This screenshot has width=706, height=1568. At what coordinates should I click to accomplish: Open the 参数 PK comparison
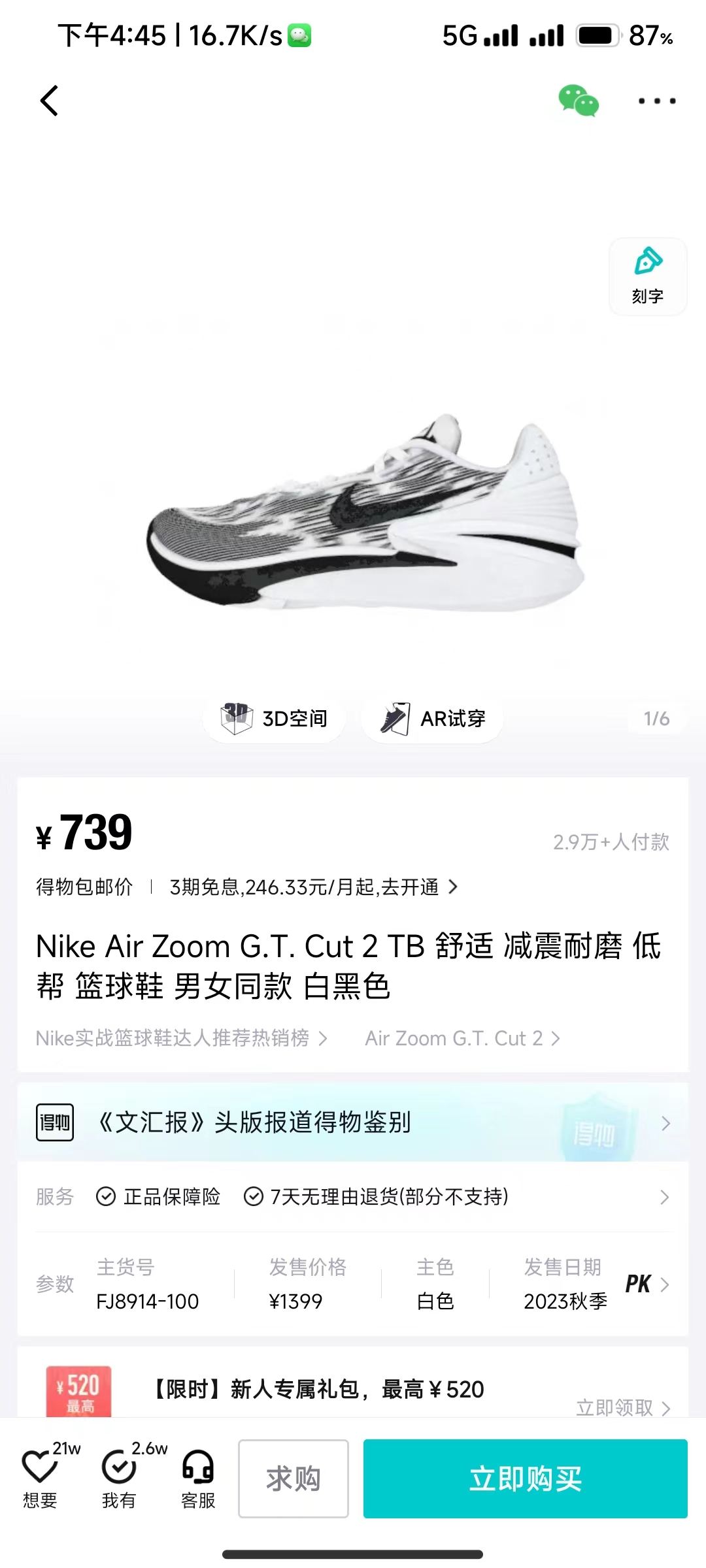[646, 1284]
